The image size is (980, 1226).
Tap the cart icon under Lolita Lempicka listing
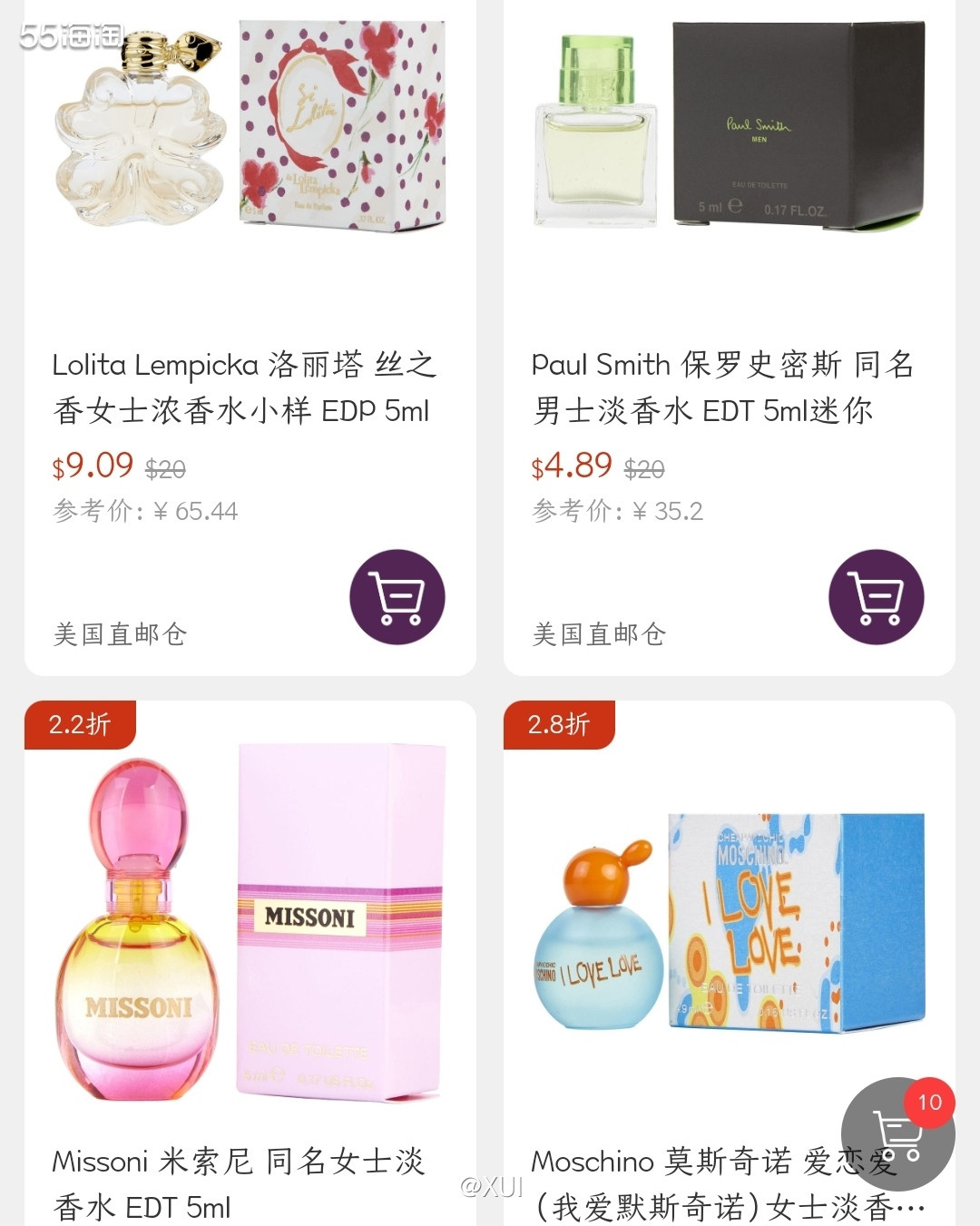click(396, 598)
